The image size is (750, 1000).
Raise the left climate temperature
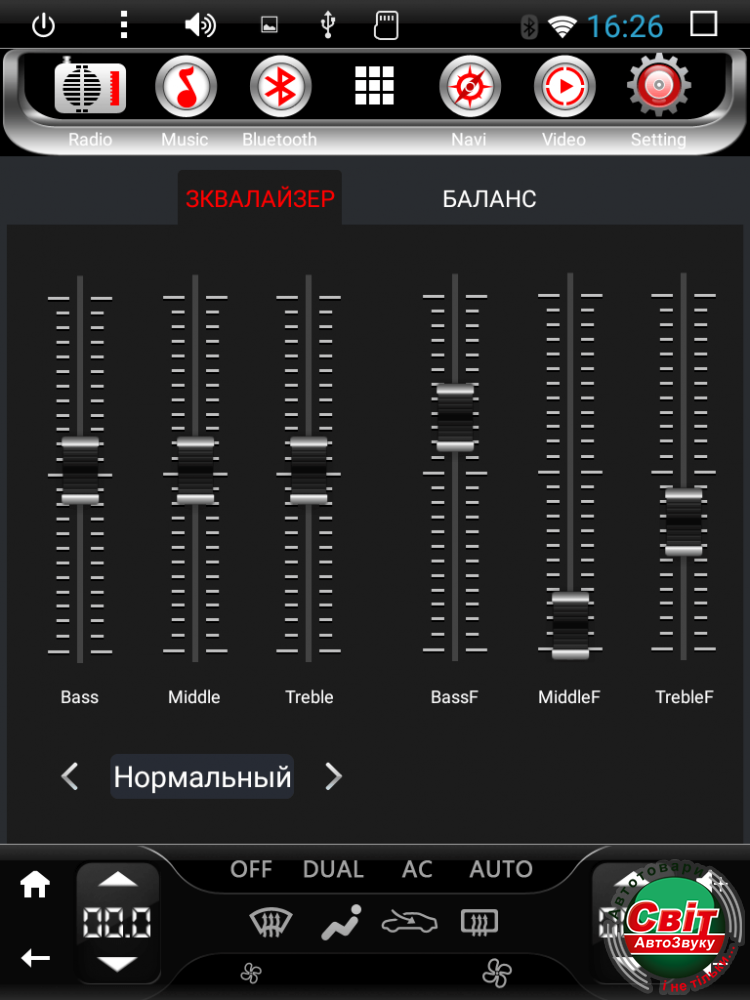click(x=118, y=880)
